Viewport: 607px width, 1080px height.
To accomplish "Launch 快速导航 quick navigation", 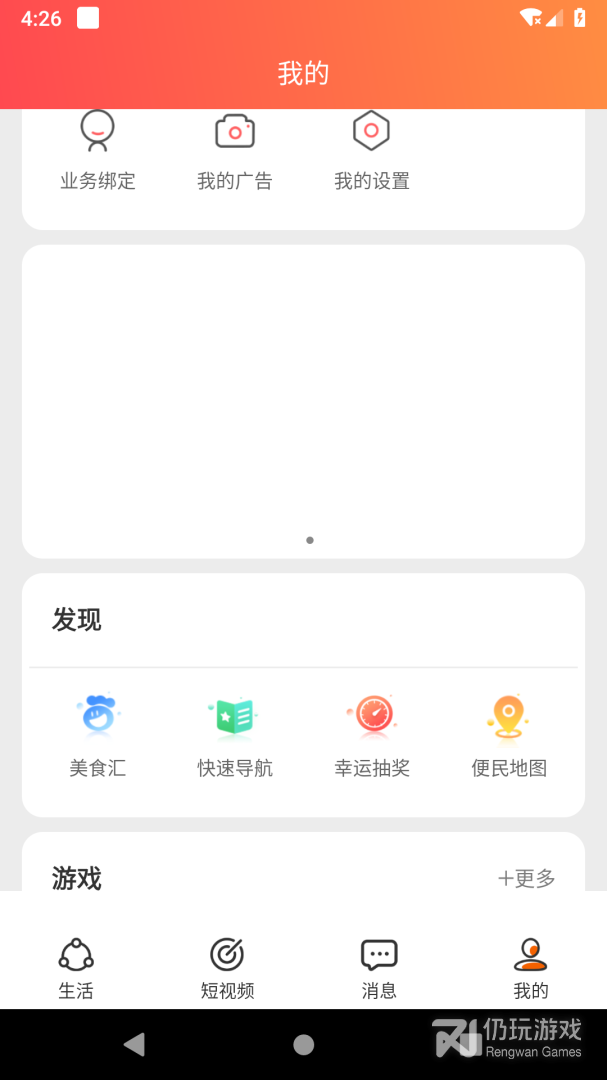I will point(235,735).
